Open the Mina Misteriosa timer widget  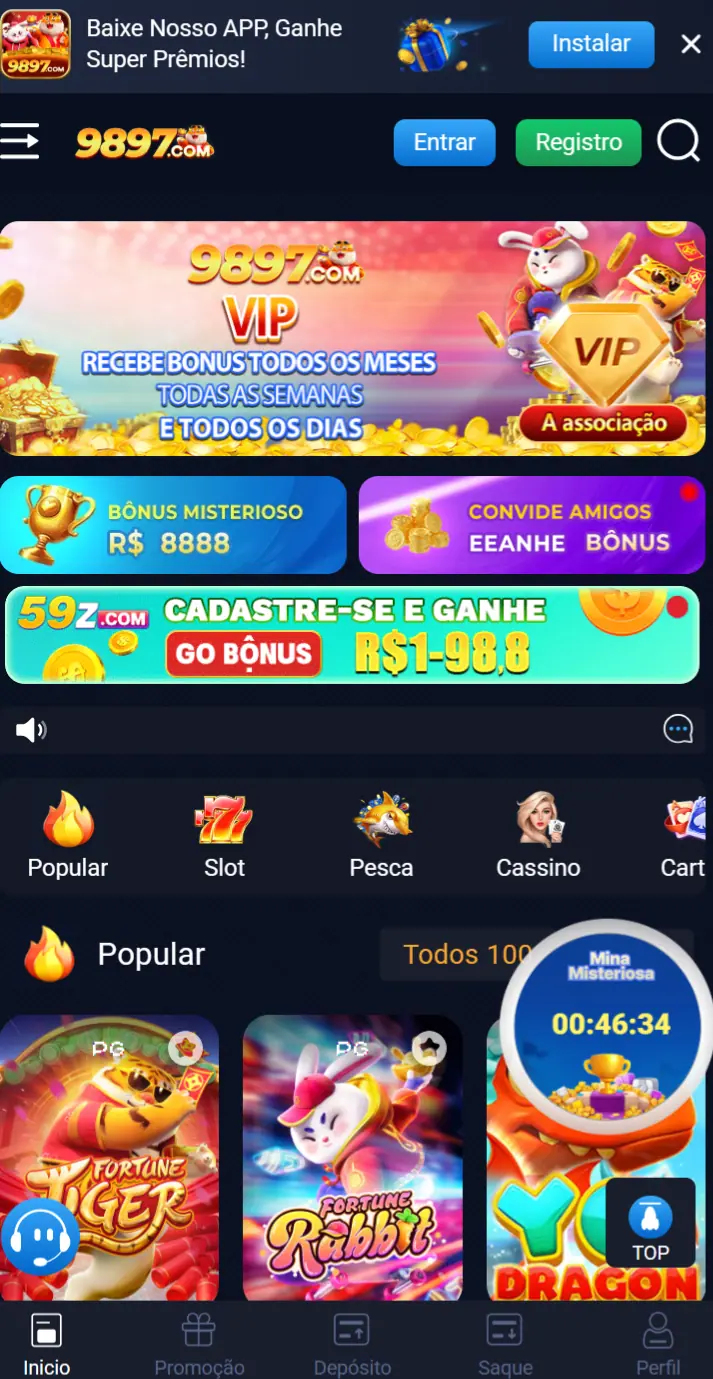coord(610,1025)
